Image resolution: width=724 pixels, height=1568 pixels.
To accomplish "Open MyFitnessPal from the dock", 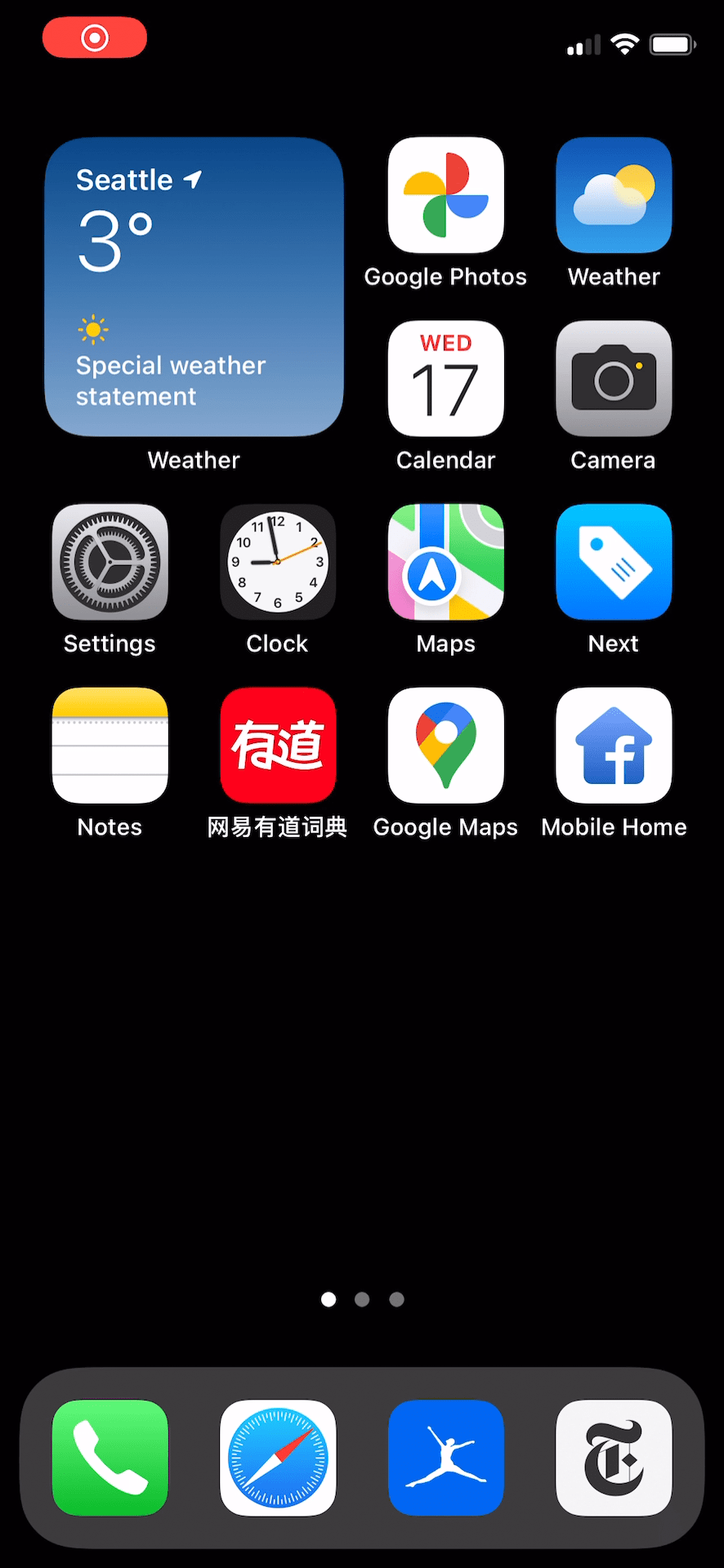I will [x=445, y=1458].
